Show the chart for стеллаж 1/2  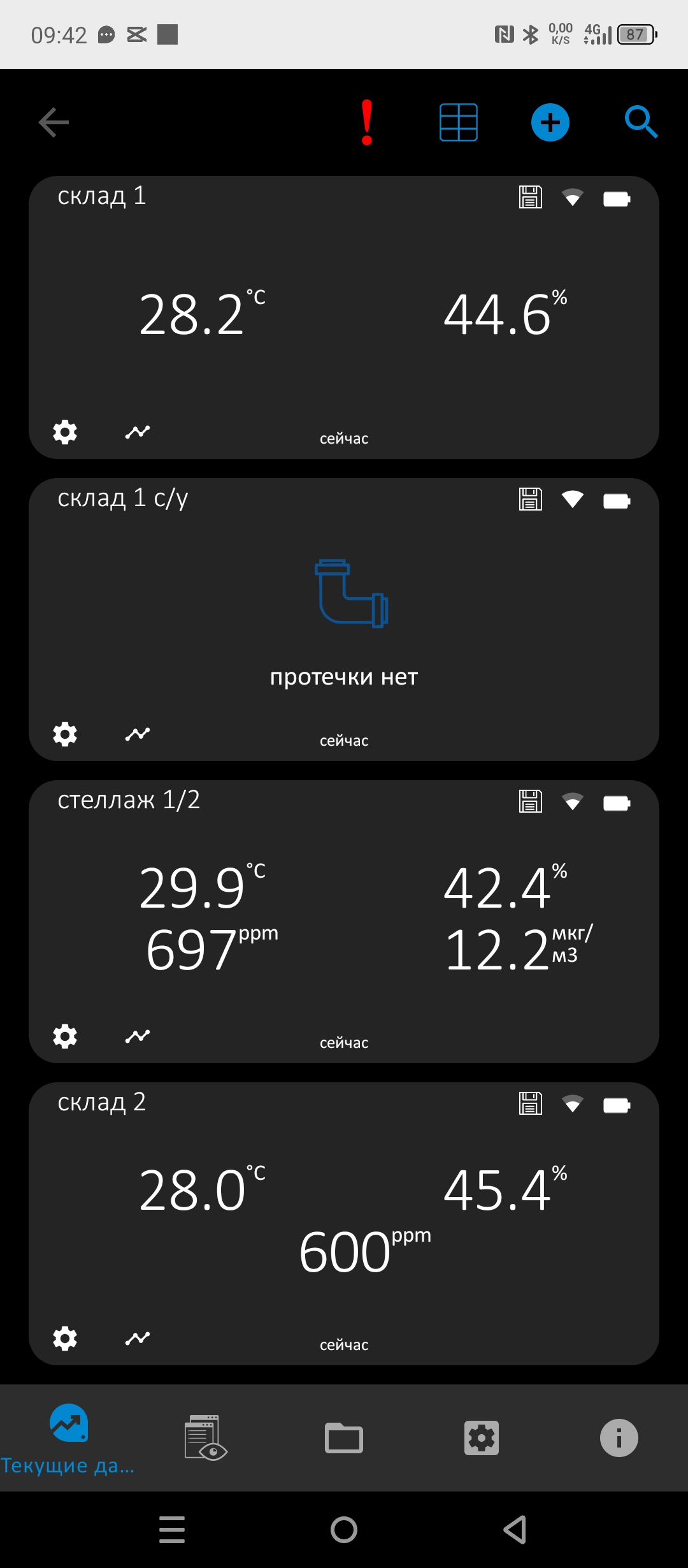click(x=138, y=1036)
